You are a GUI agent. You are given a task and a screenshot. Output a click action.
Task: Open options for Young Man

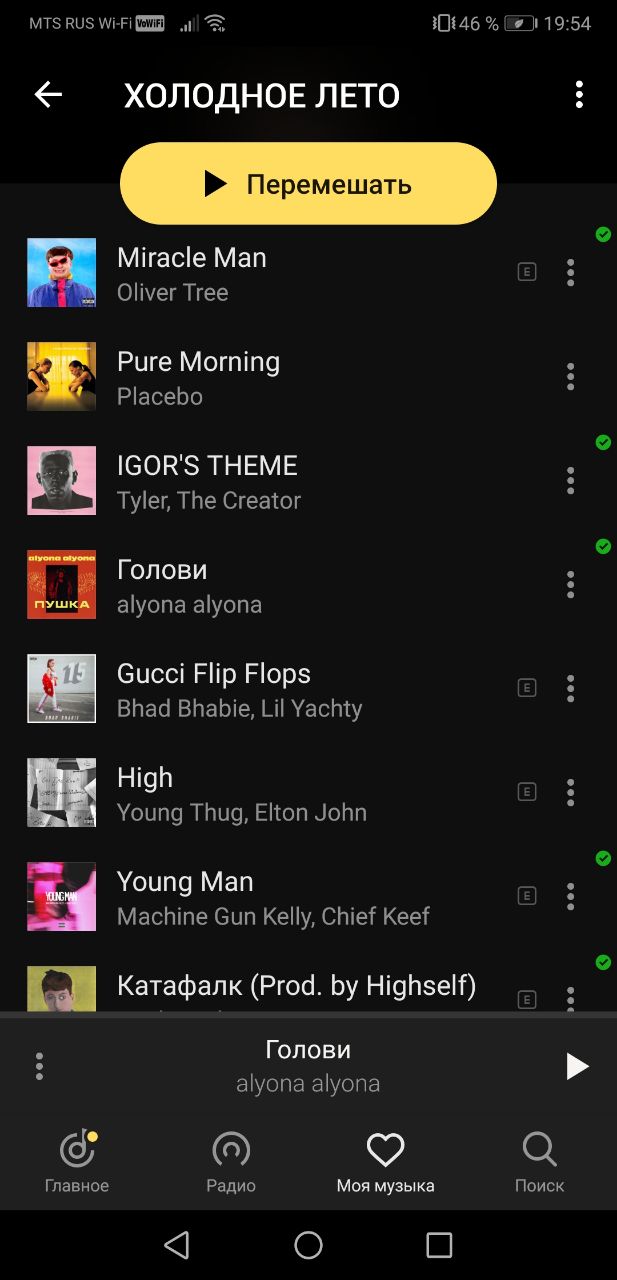click(x=570, y=897)
